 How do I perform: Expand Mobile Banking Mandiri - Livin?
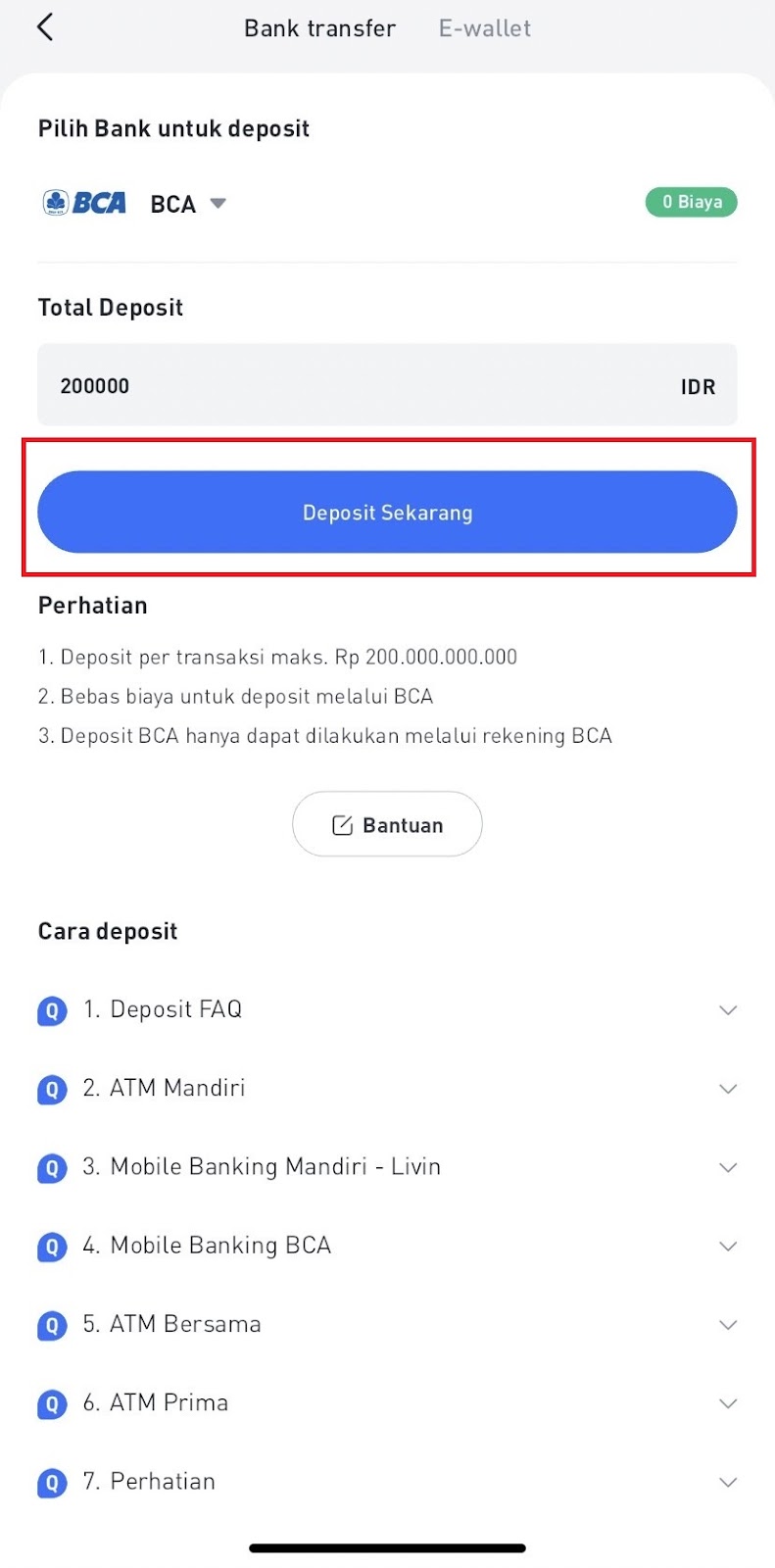click(x=387, y=1167)
